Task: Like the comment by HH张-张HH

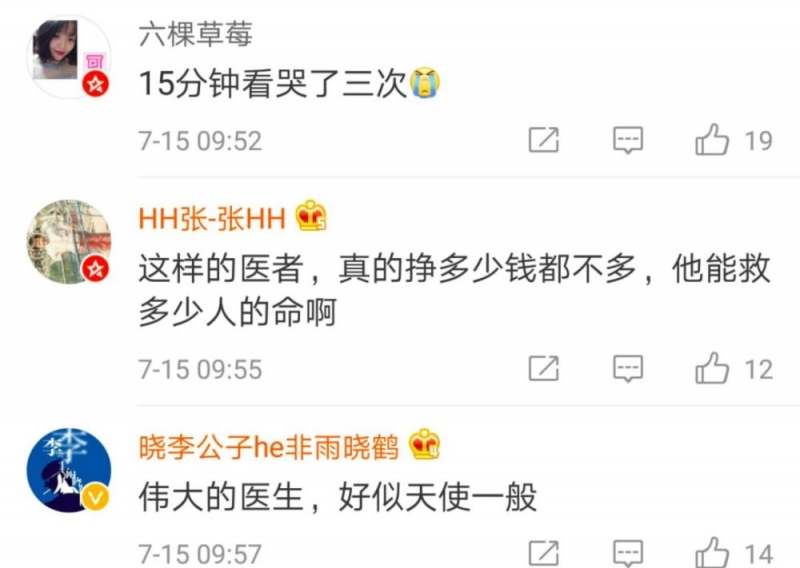Action: (x=712, y=369)
